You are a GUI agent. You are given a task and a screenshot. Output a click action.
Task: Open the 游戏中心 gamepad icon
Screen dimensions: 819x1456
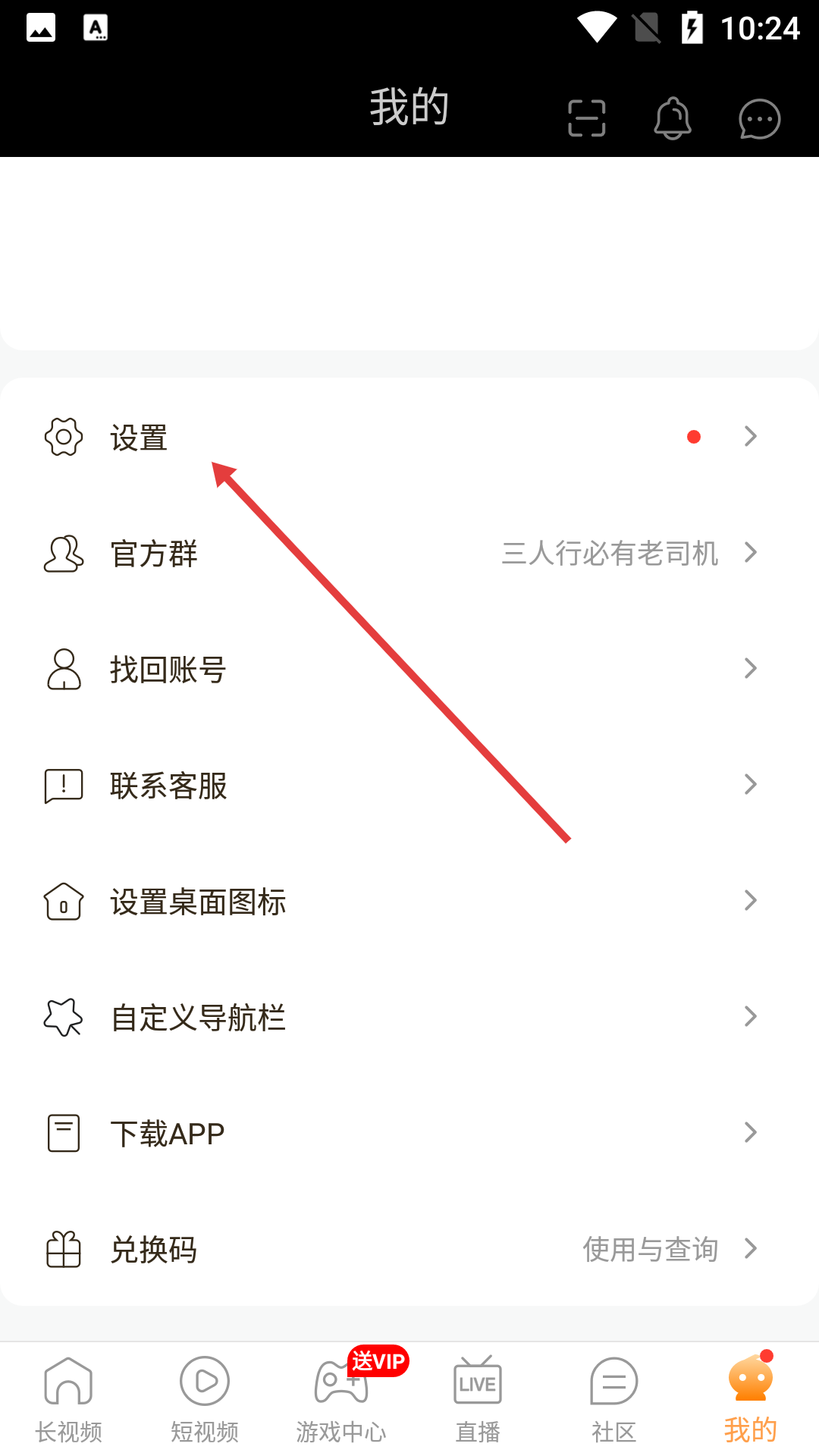(340, 1382)
